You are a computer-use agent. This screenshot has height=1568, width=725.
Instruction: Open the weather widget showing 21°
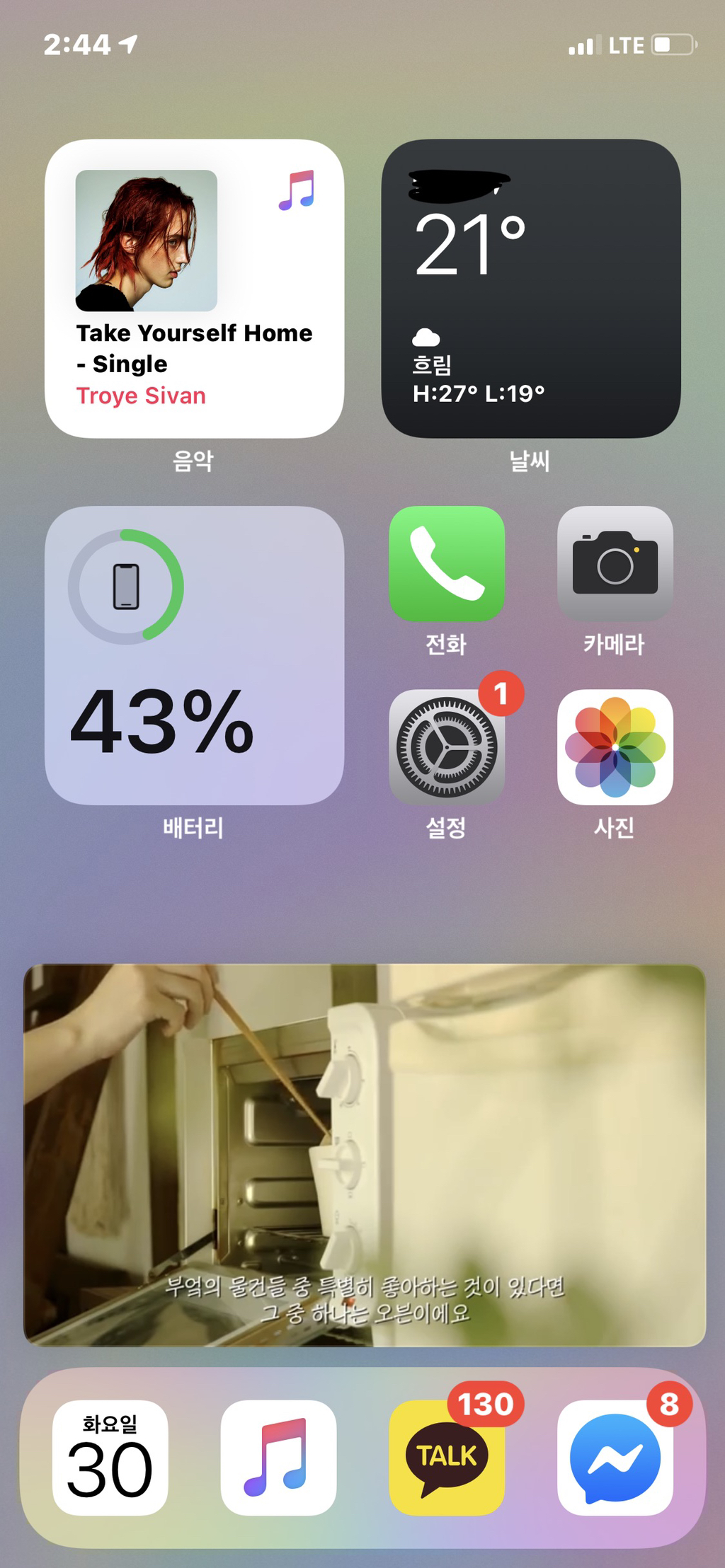click(531, 289)
